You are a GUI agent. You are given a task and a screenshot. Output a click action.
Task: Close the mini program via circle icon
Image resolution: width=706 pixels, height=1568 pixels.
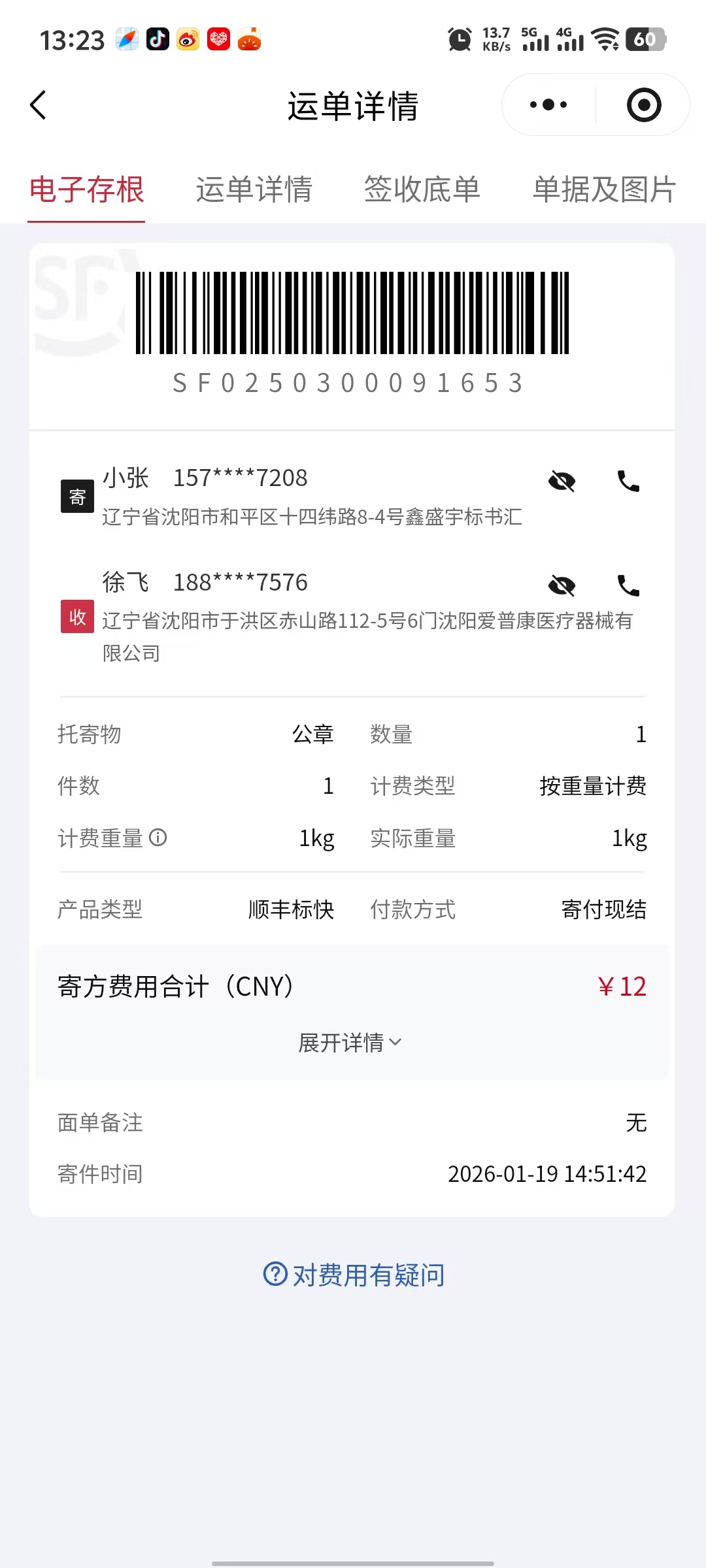643,105
